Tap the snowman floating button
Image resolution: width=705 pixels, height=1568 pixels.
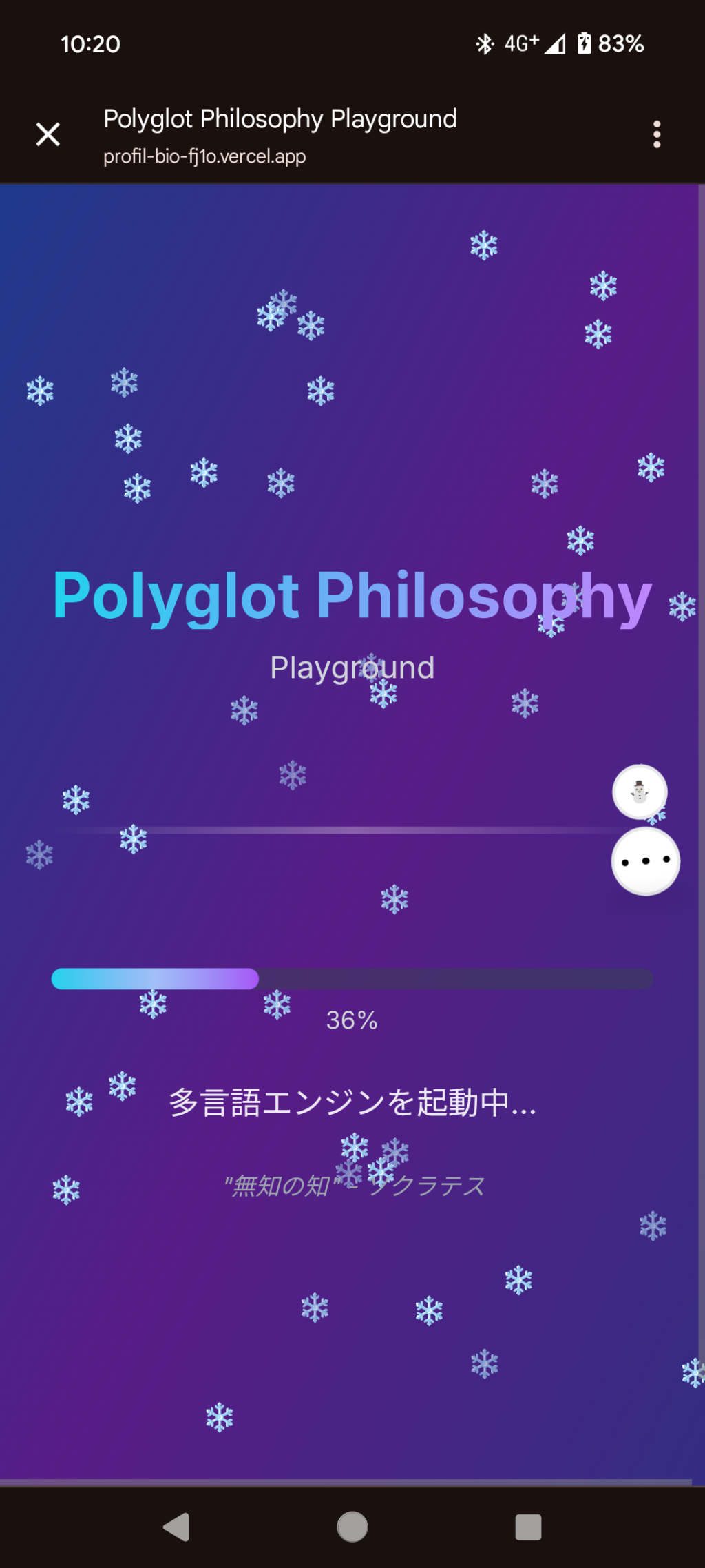pos(640,792)
